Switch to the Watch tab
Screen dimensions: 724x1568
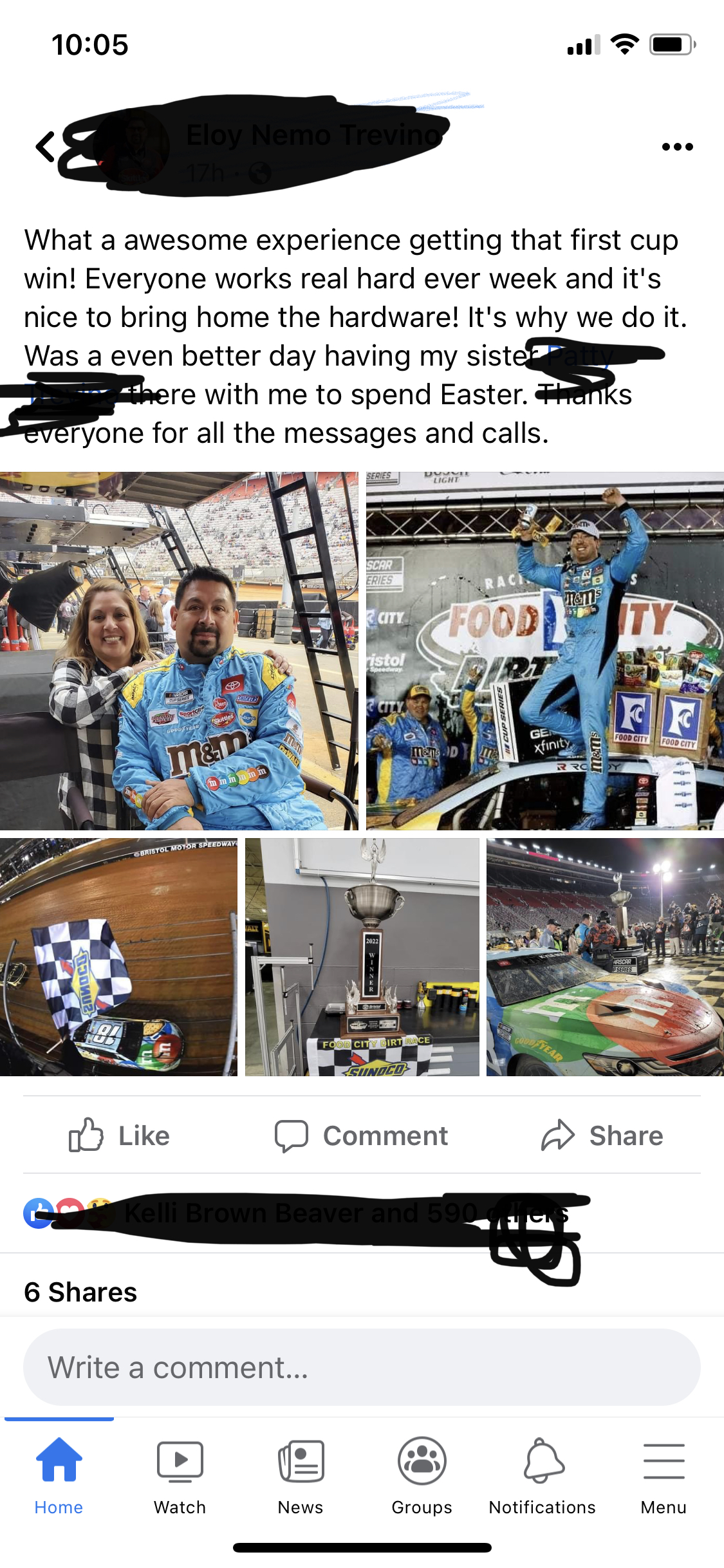[180, 1475]
